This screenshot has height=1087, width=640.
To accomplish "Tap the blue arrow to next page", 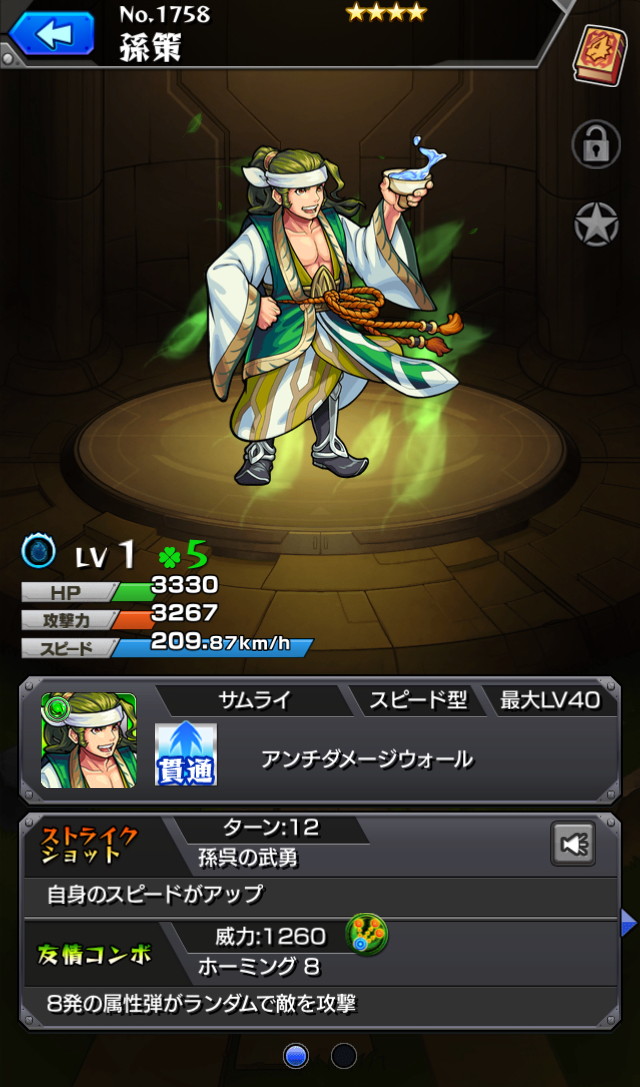I will [x=628, y=922].
